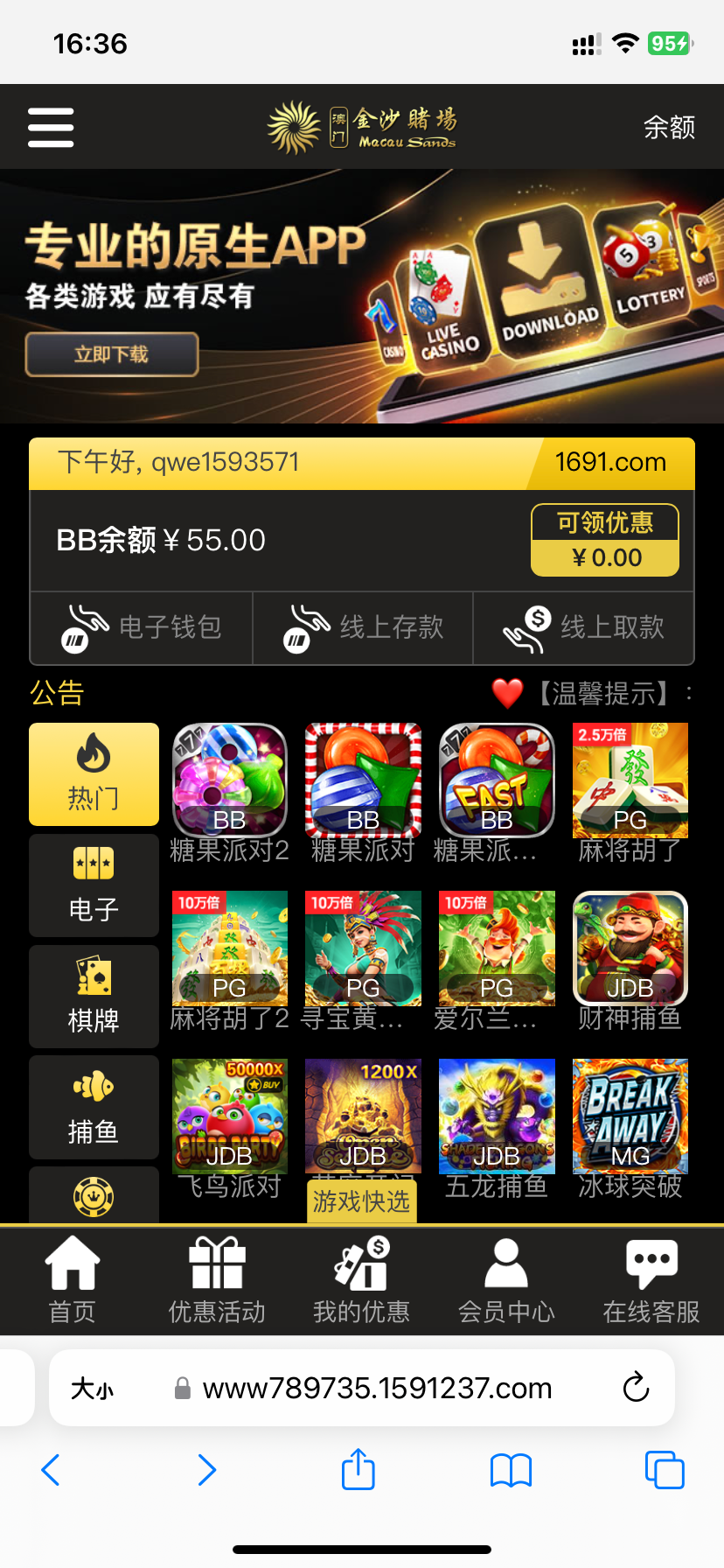724x1568 pixels.
Task: Go to 线上取款 online withdrawal
Action: pos(583,628)
